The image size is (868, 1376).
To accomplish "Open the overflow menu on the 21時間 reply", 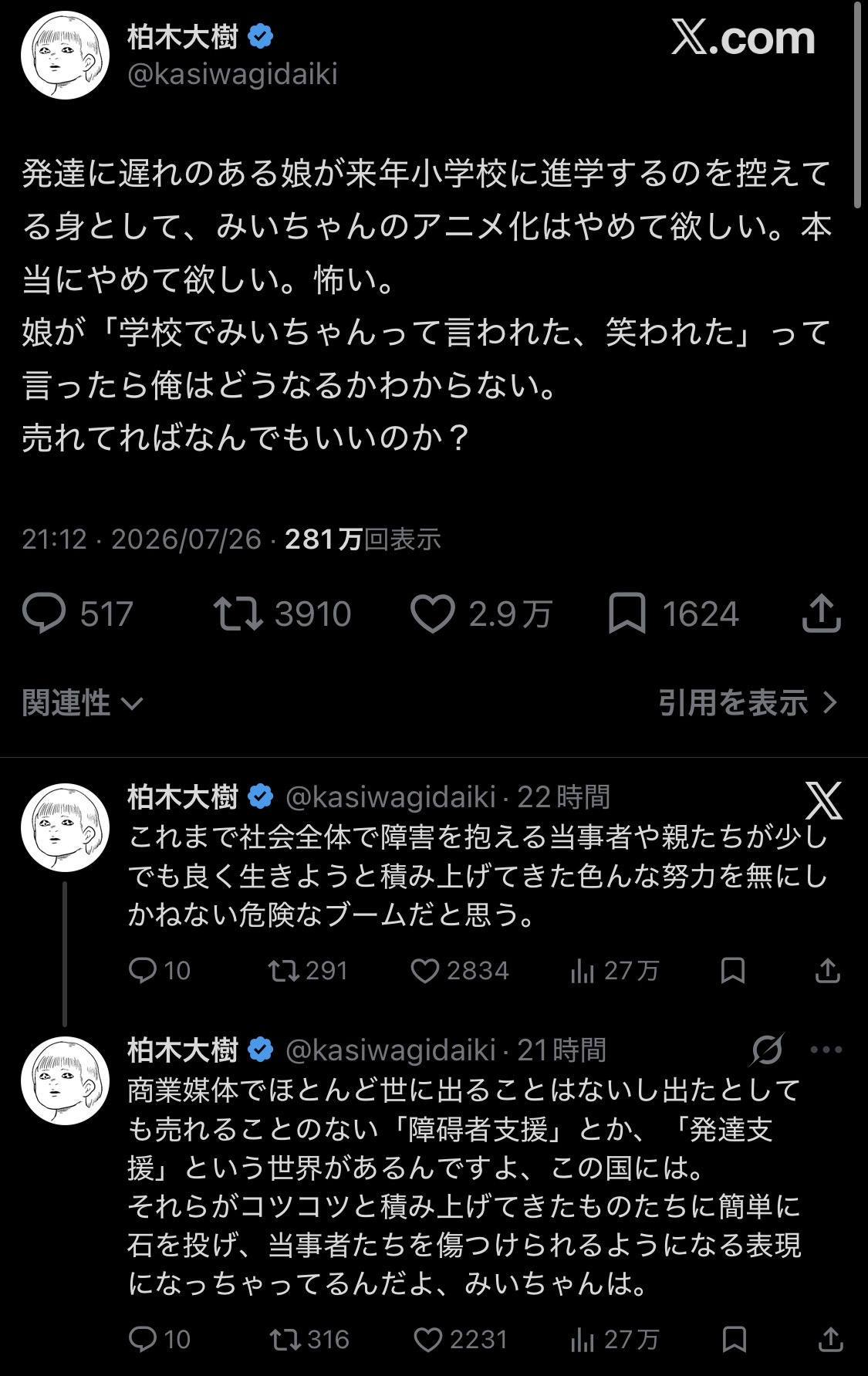I will [826, 1050].
